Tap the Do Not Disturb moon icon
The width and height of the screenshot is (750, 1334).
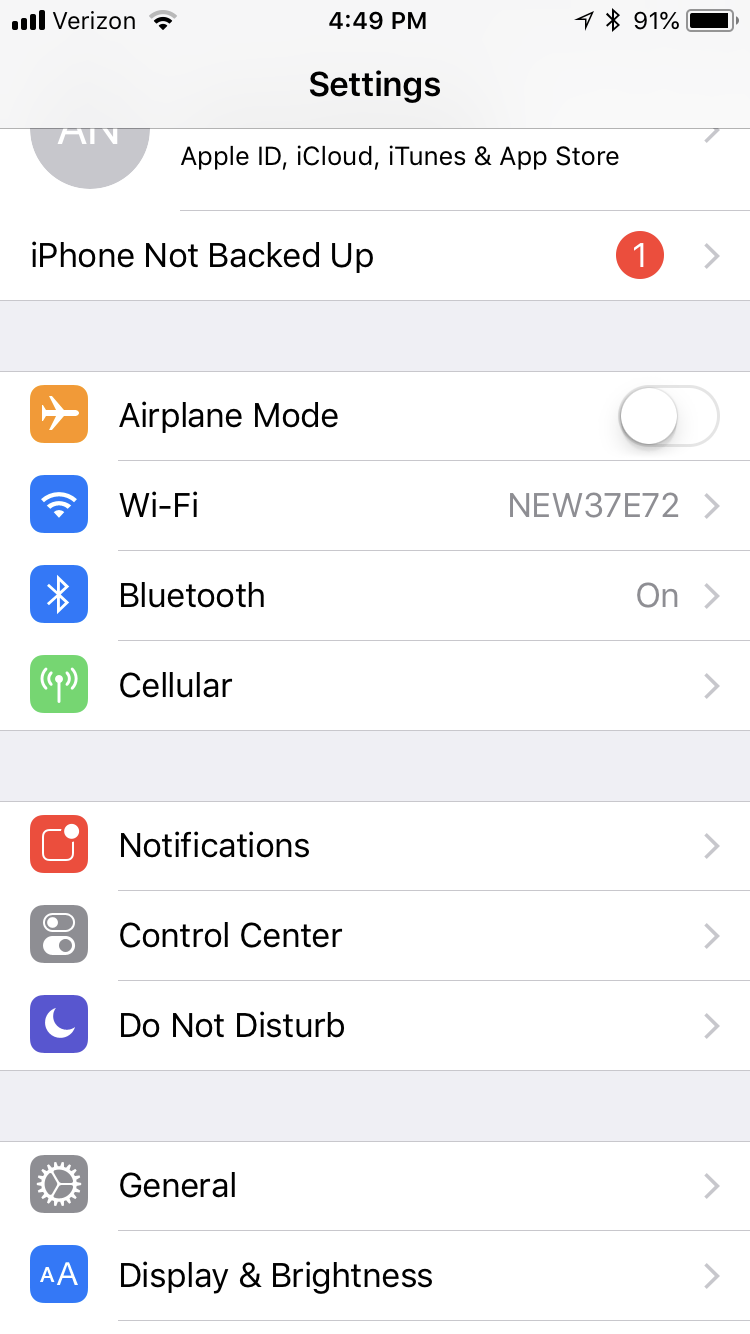pos(58,1024)
